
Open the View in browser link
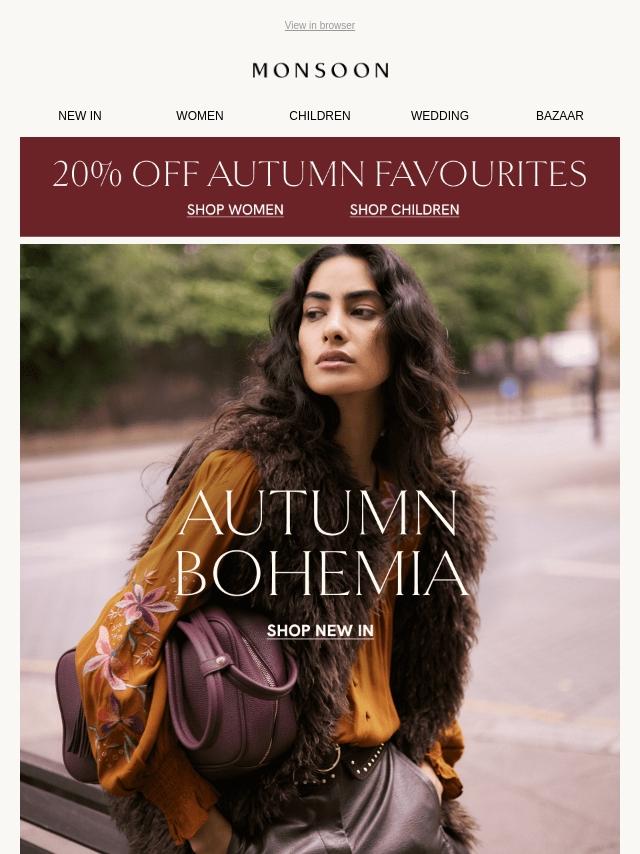pos(319,26)
